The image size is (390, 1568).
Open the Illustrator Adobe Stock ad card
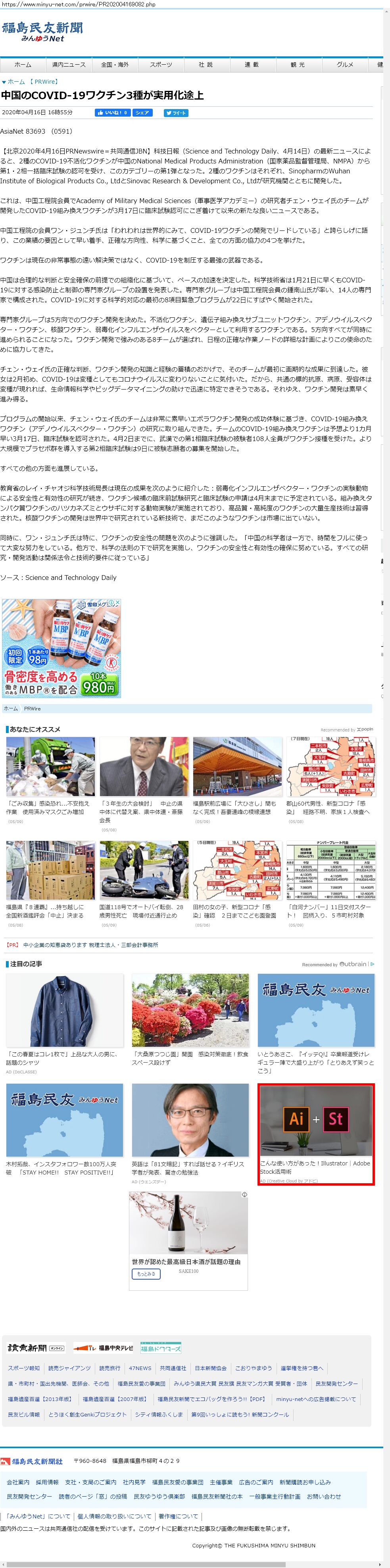point(316,1133)
